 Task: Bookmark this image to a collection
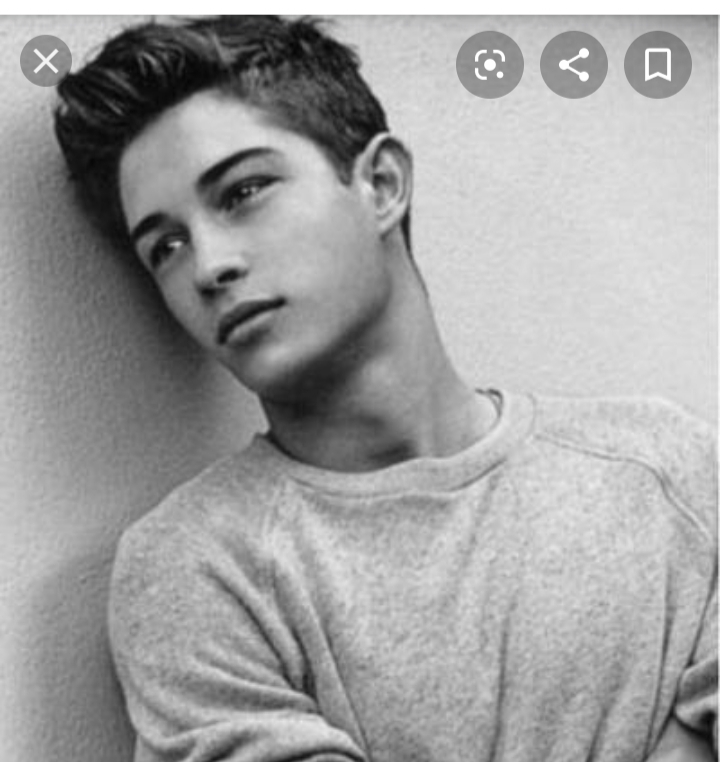657,65
